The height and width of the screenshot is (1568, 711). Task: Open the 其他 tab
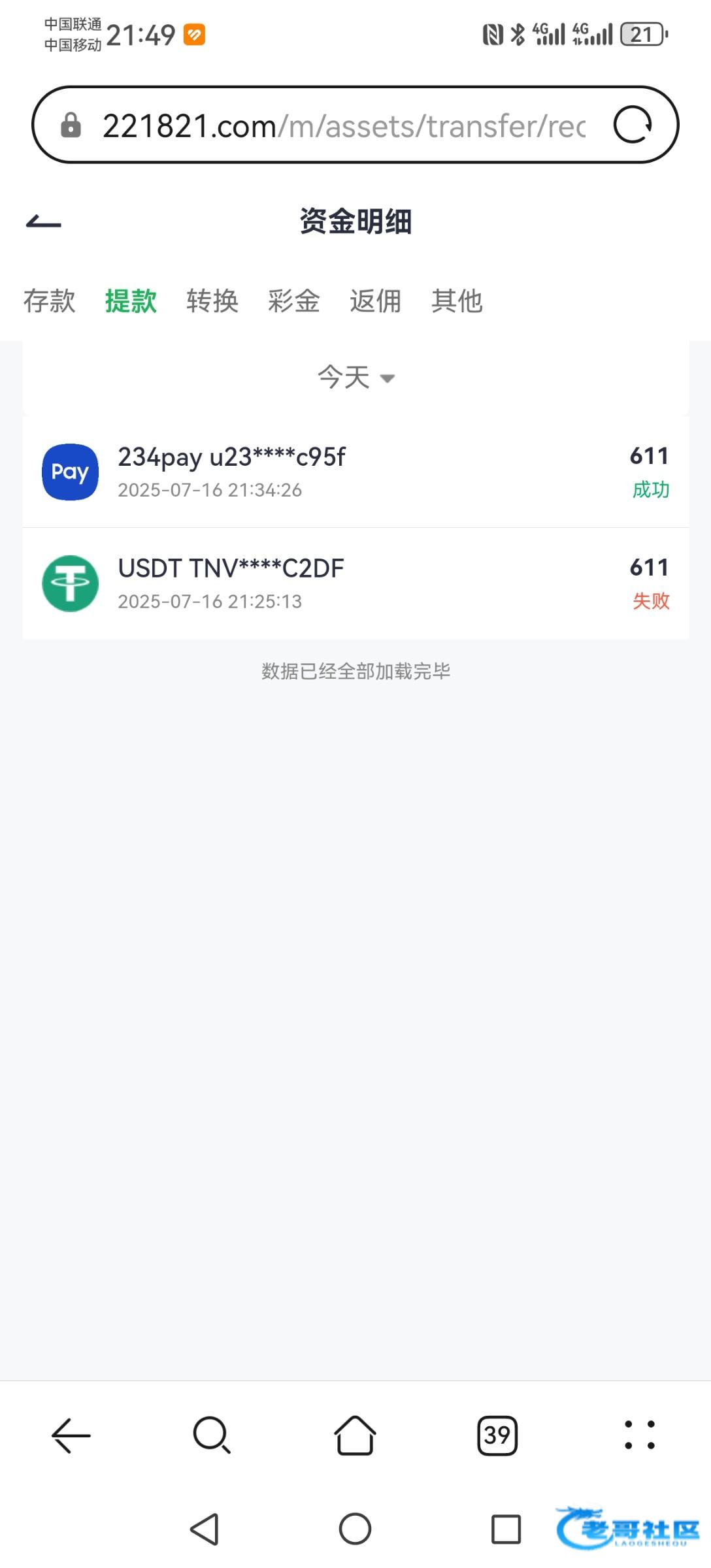(457, 301)
